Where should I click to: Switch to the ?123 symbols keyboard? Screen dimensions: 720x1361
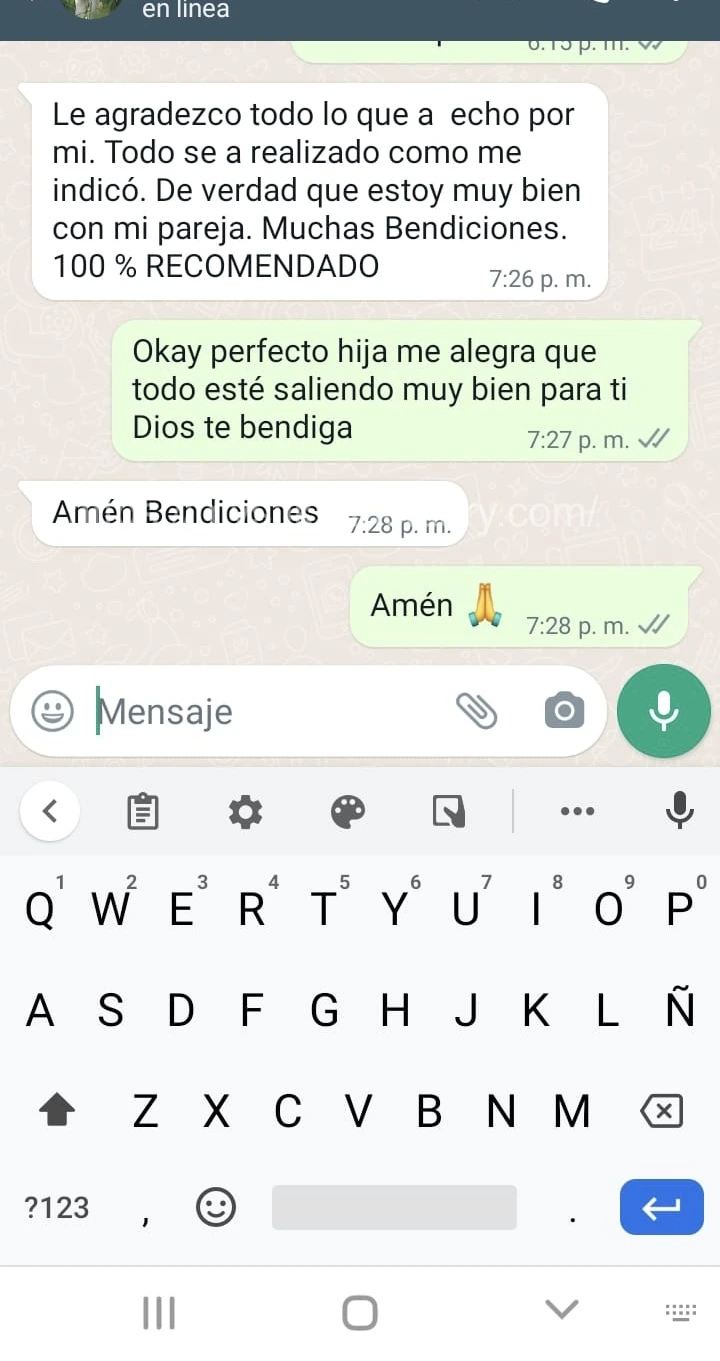57,1208
